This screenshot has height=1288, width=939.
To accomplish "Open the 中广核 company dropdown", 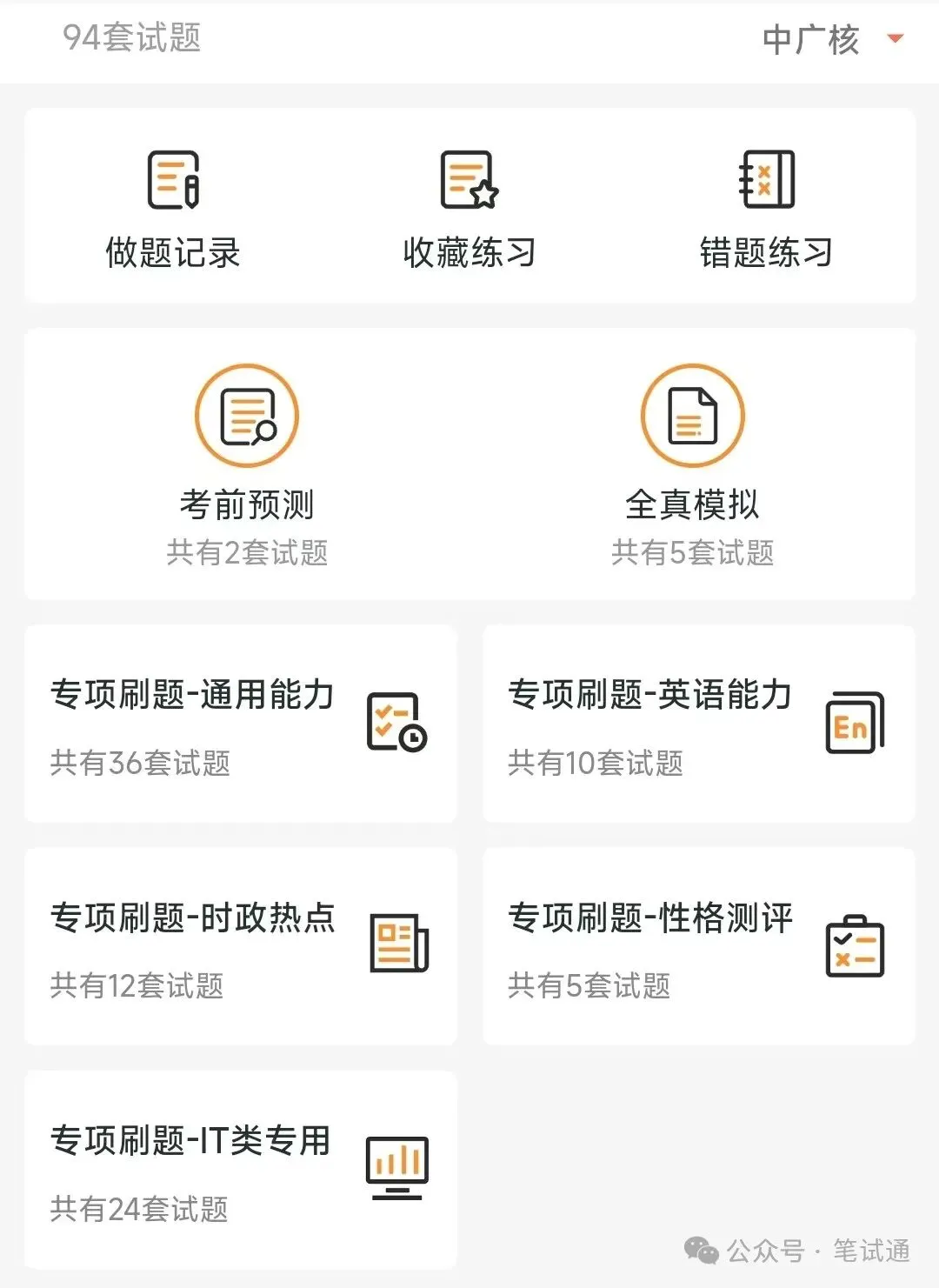I will (833, 40).
